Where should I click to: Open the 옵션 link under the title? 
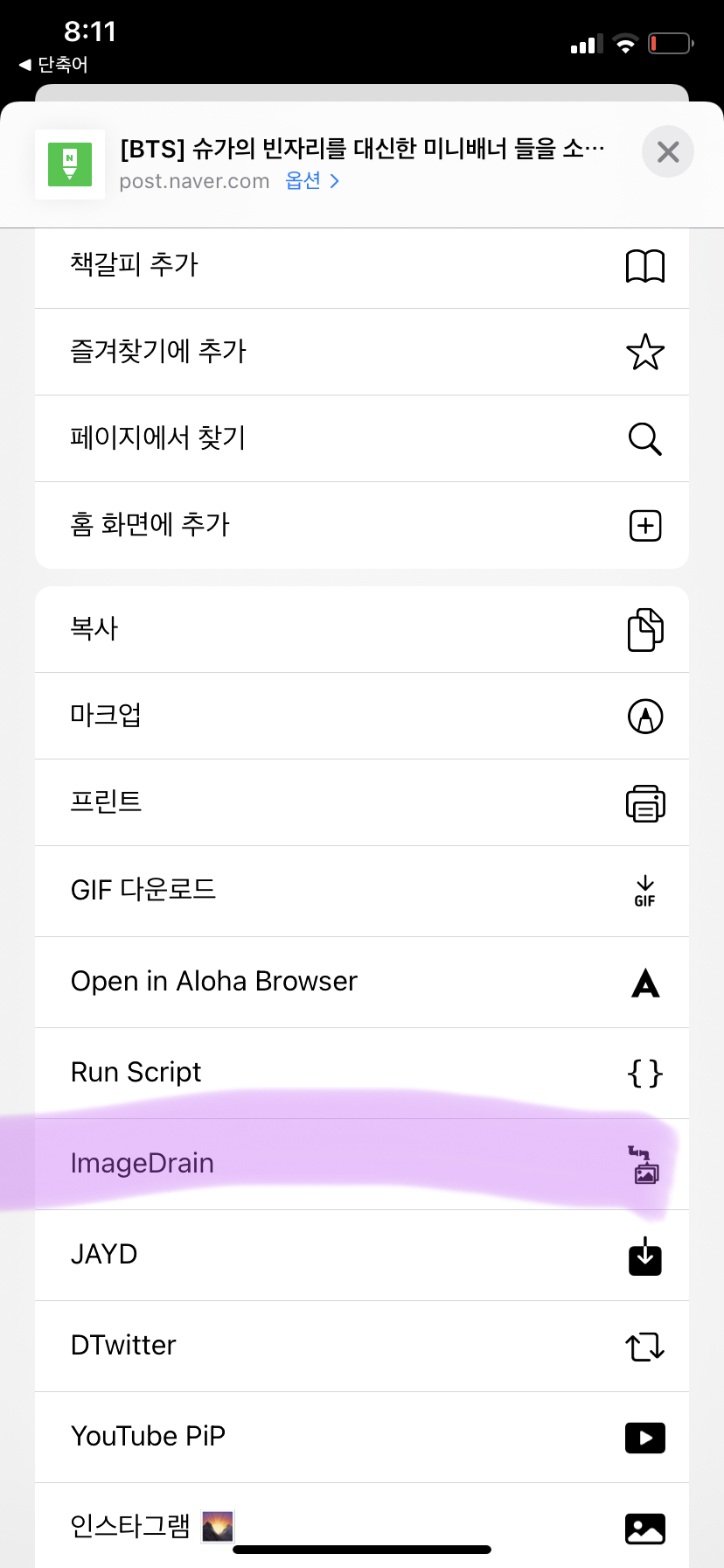tap(312, 181)
